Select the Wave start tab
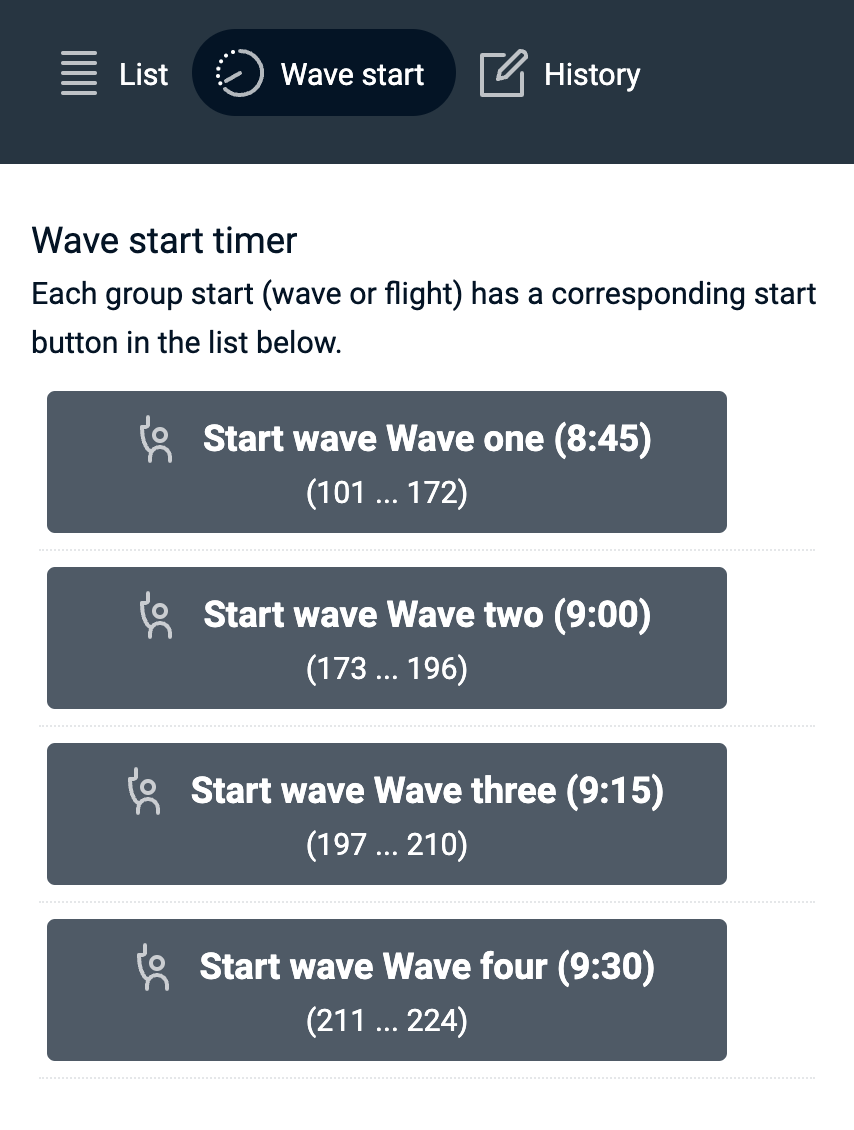The image size is (854, 1130). [323, 74]
